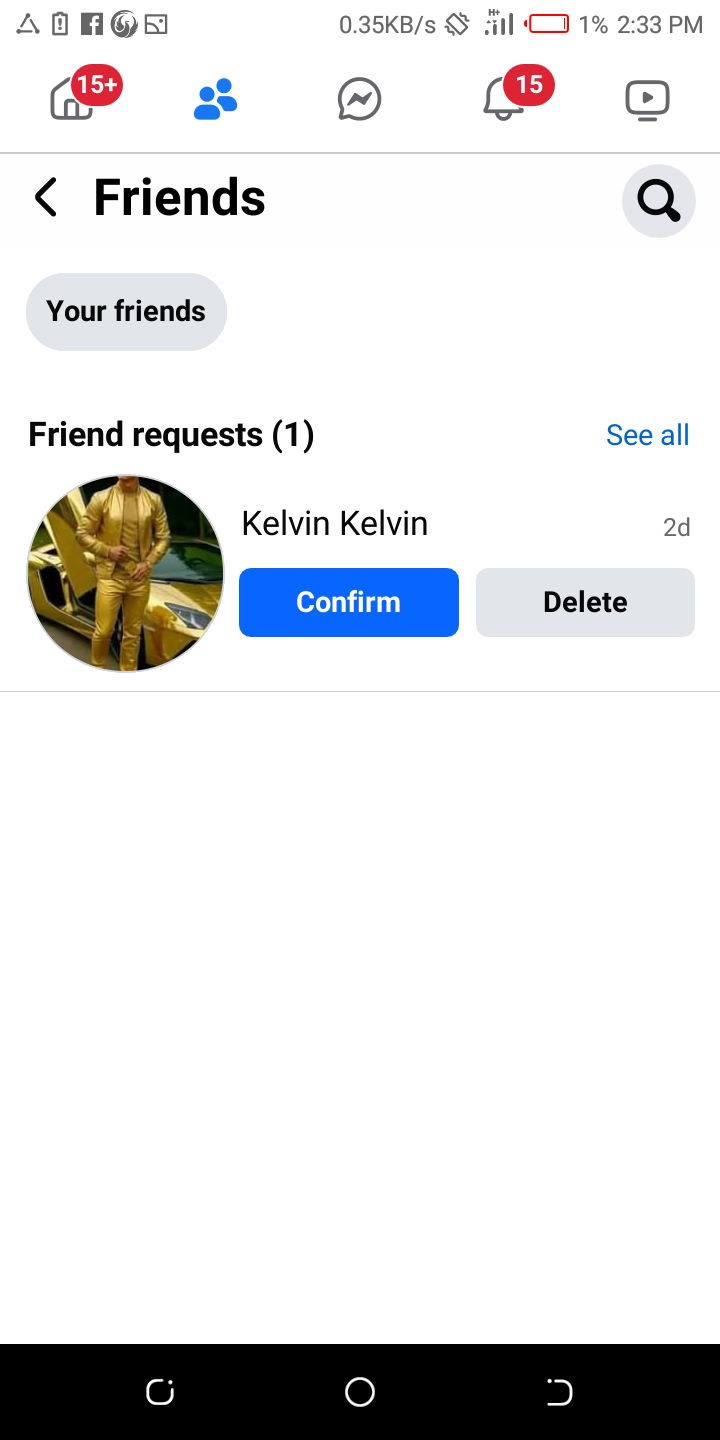Viewport: 720px width, 1440px height.
Task: Search friends with the magnifier icon
Action: pos(658,201)
